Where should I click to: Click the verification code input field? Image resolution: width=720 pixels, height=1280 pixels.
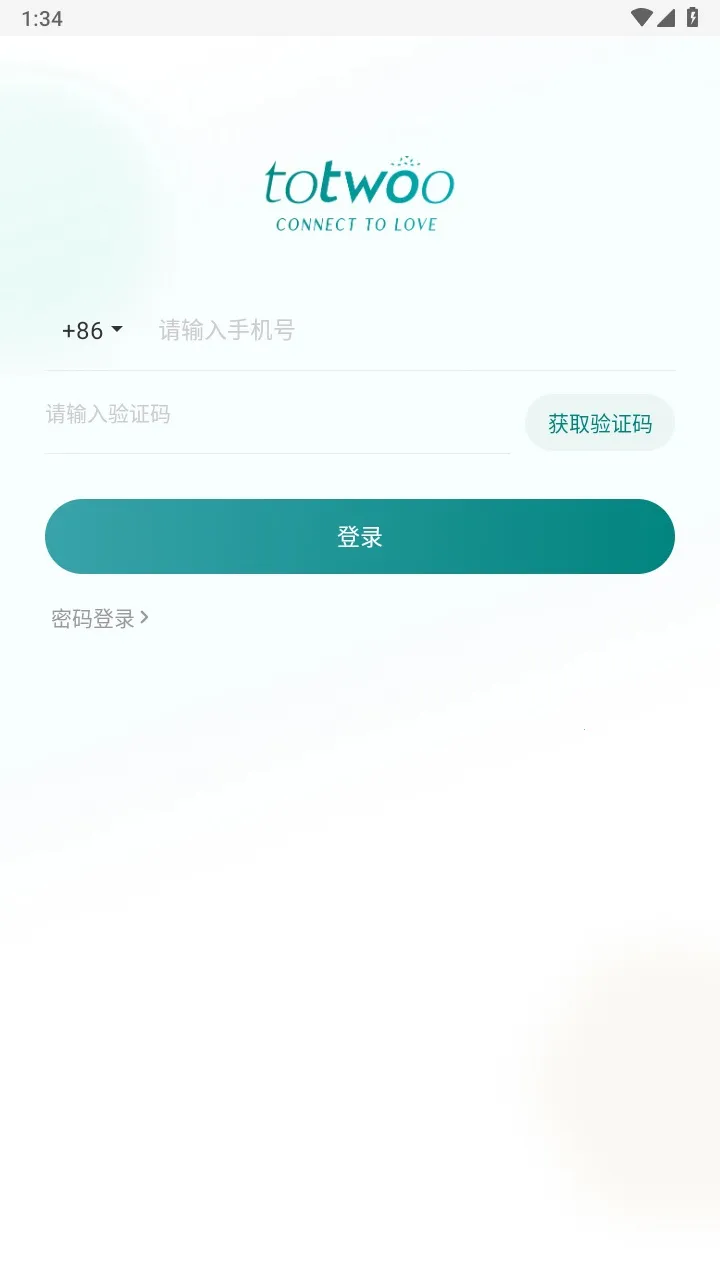click(250, 414)
